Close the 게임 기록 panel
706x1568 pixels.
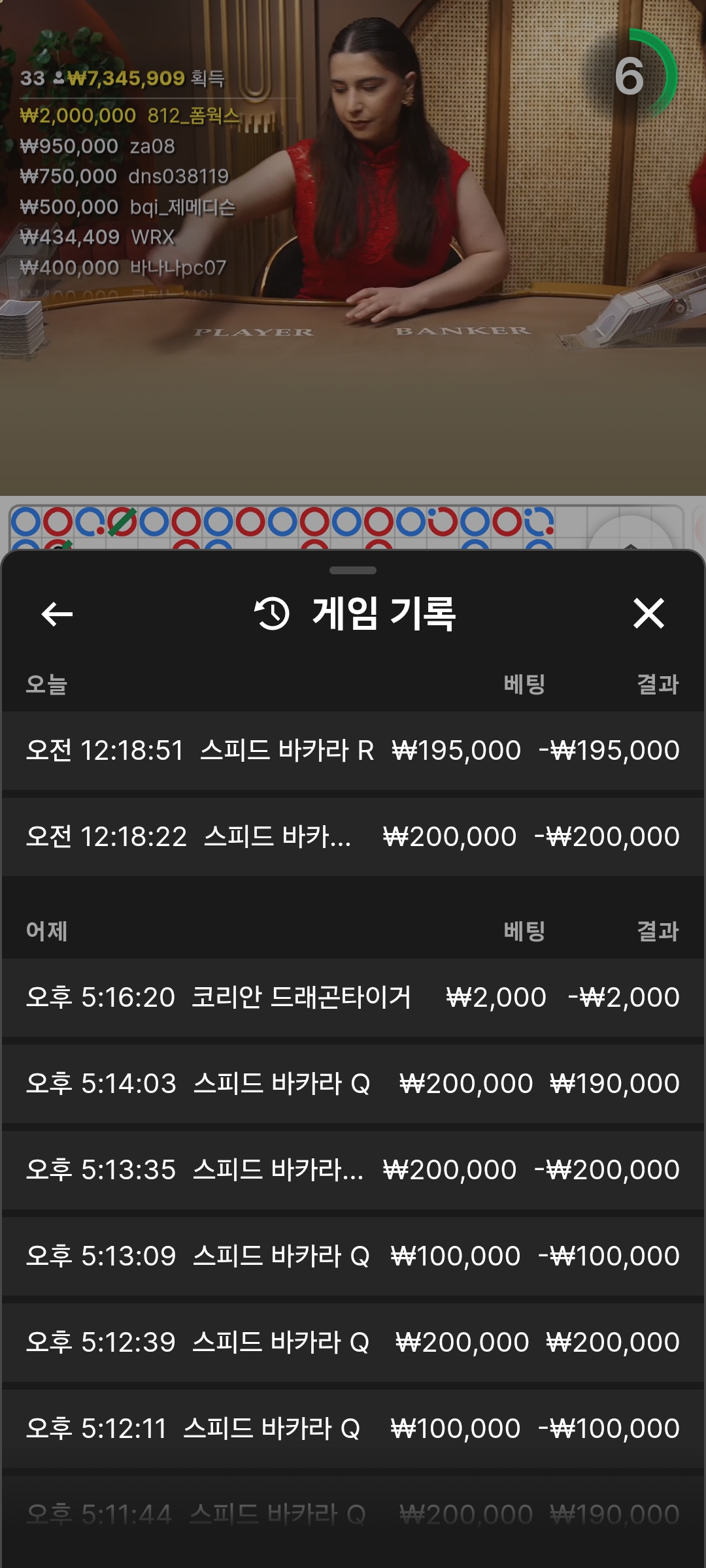(648, 614)
